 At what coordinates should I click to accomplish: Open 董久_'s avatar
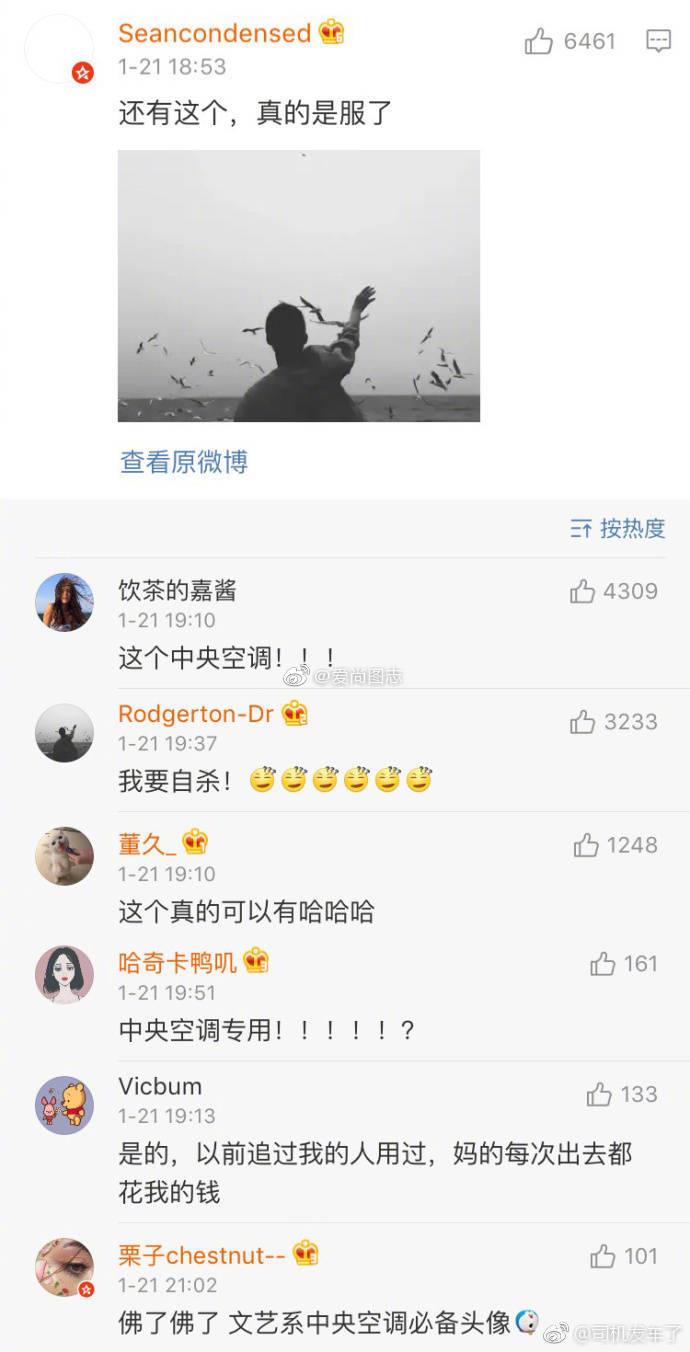tap(65, 856)
